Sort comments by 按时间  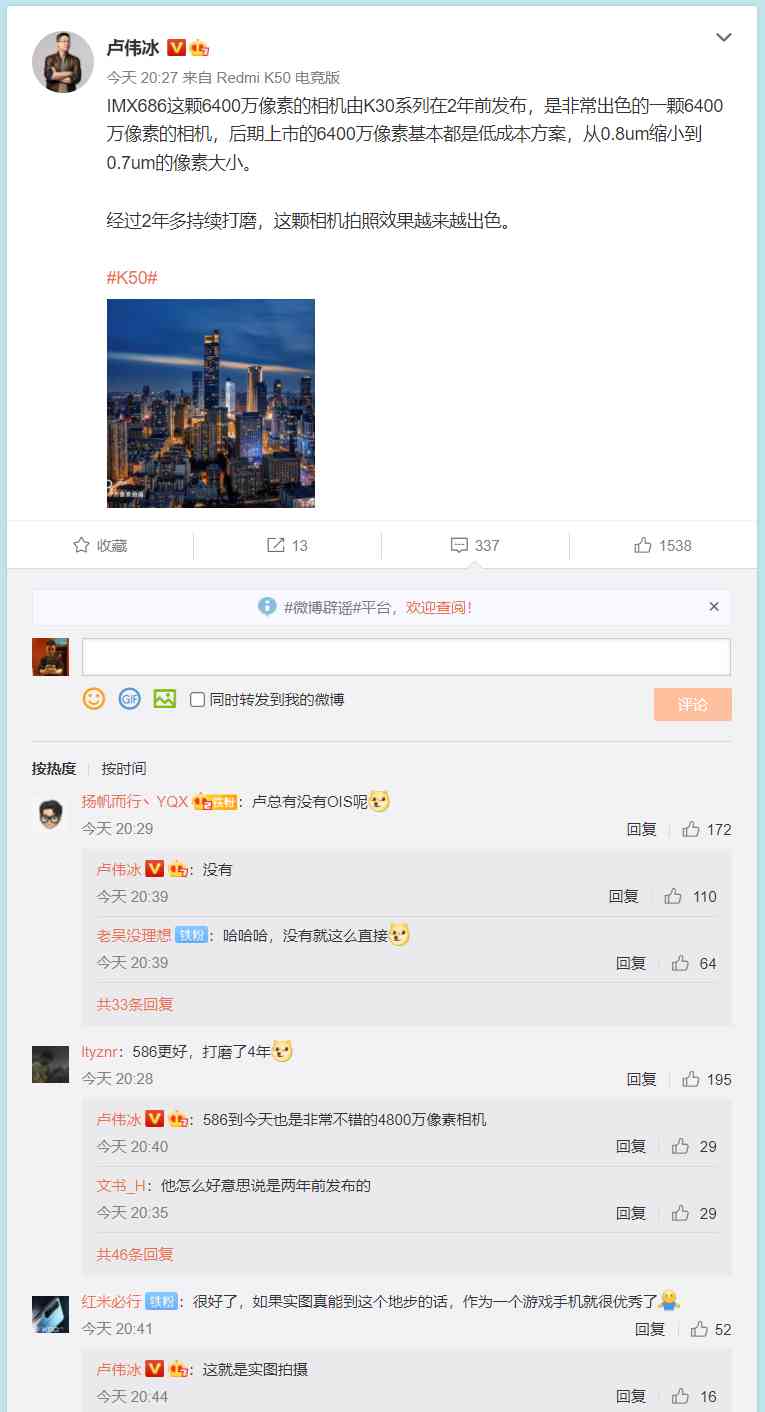click(x=123, y=768)
